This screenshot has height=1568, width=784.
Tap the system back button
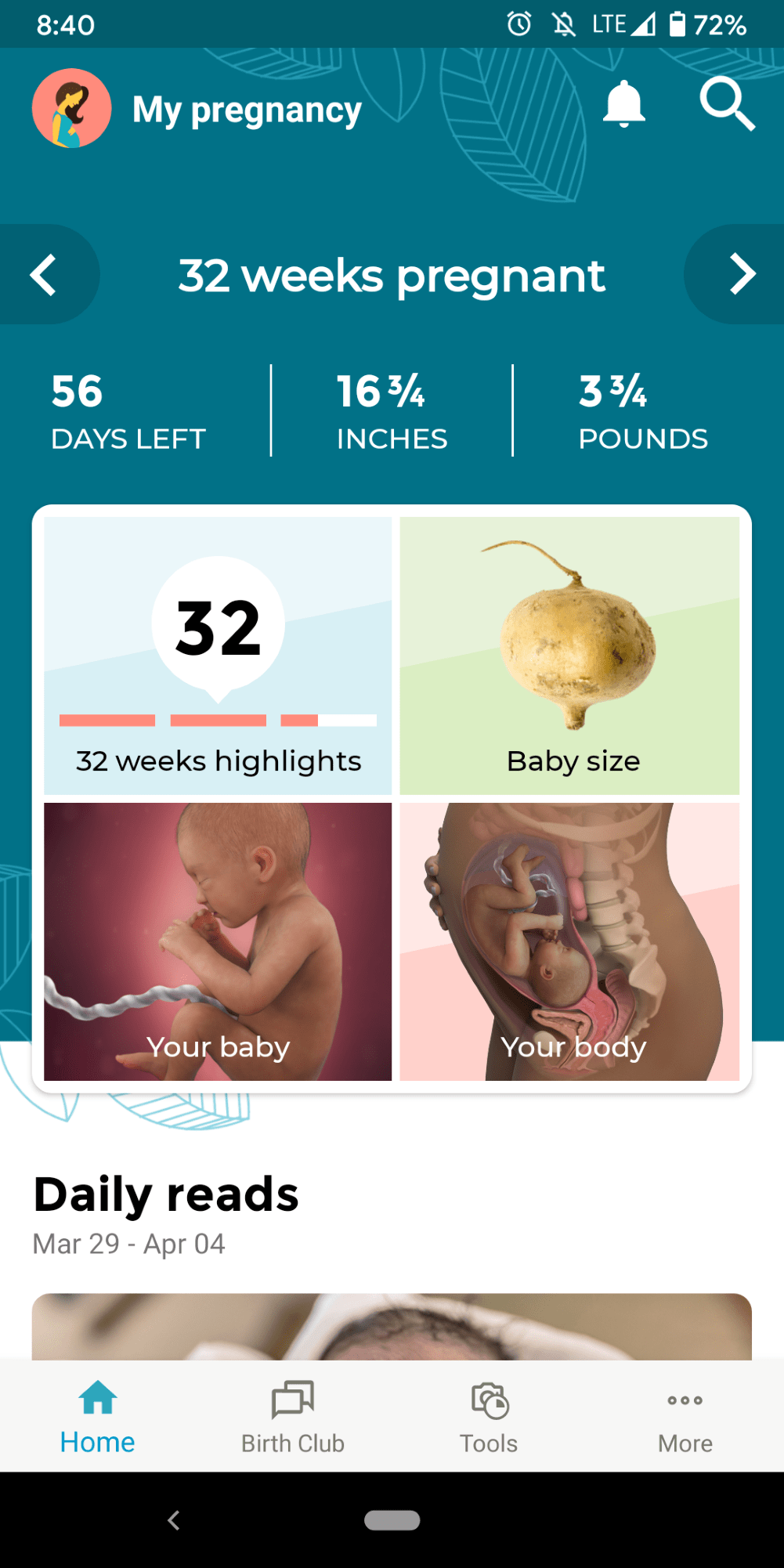[174, 1520]
